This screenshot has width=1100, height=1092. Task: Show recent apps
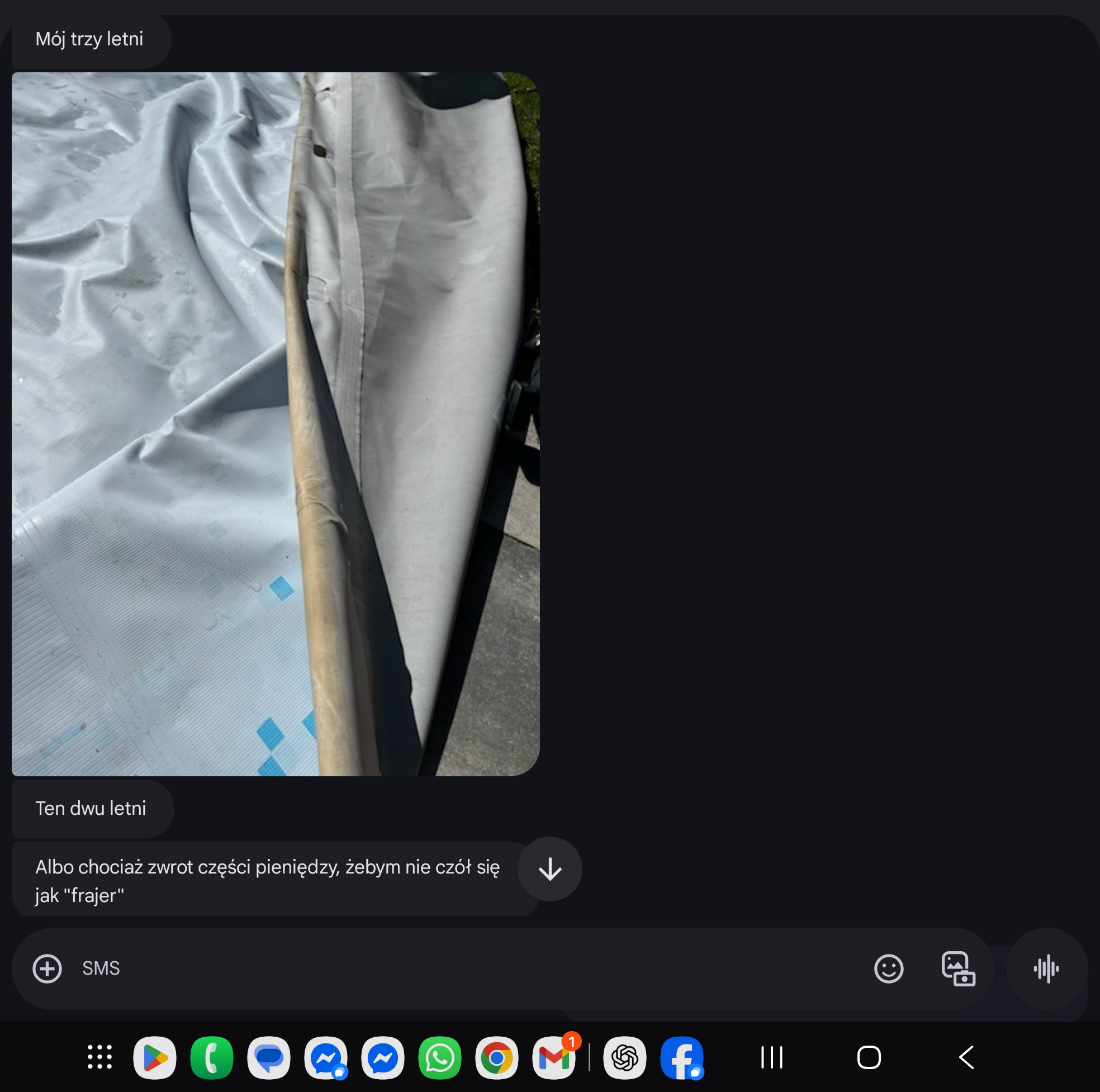click(x=772, y=1057)
